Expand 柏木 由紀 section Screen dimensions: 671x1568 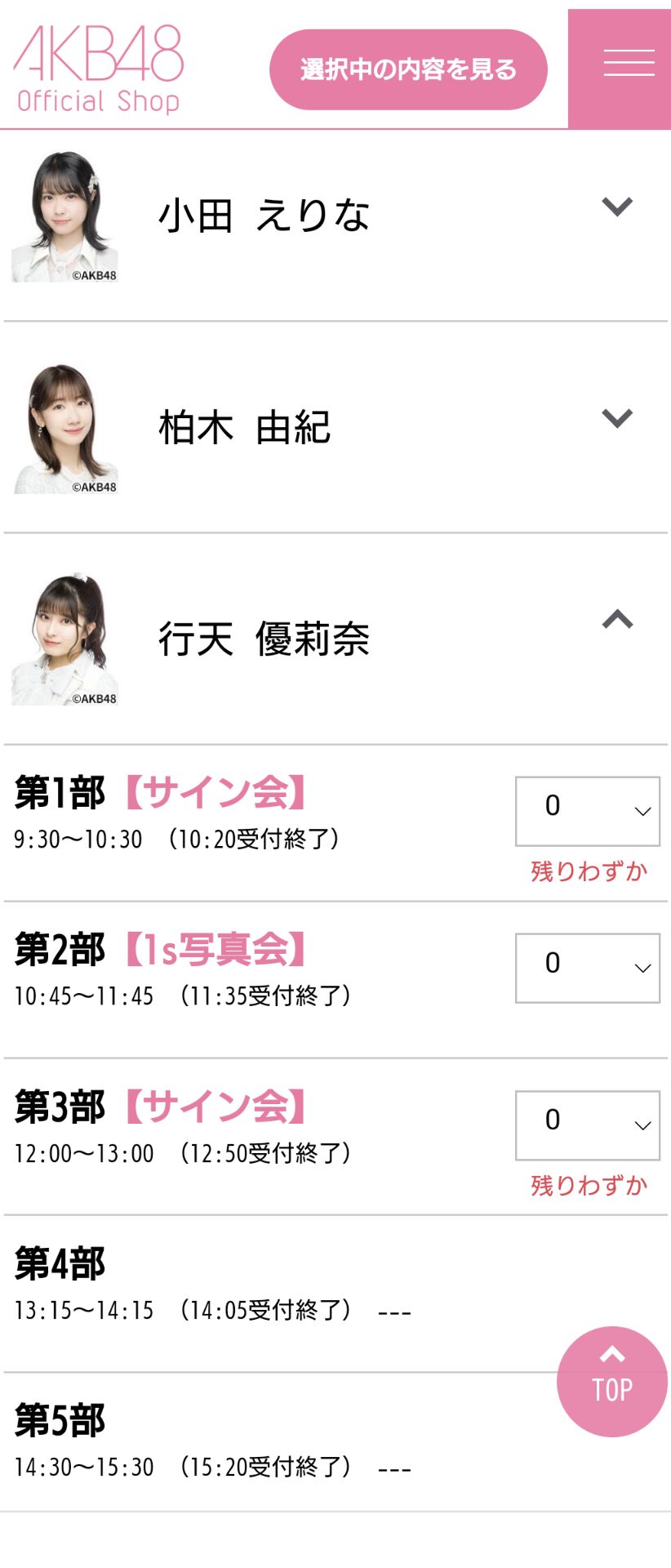pos(617,418)
